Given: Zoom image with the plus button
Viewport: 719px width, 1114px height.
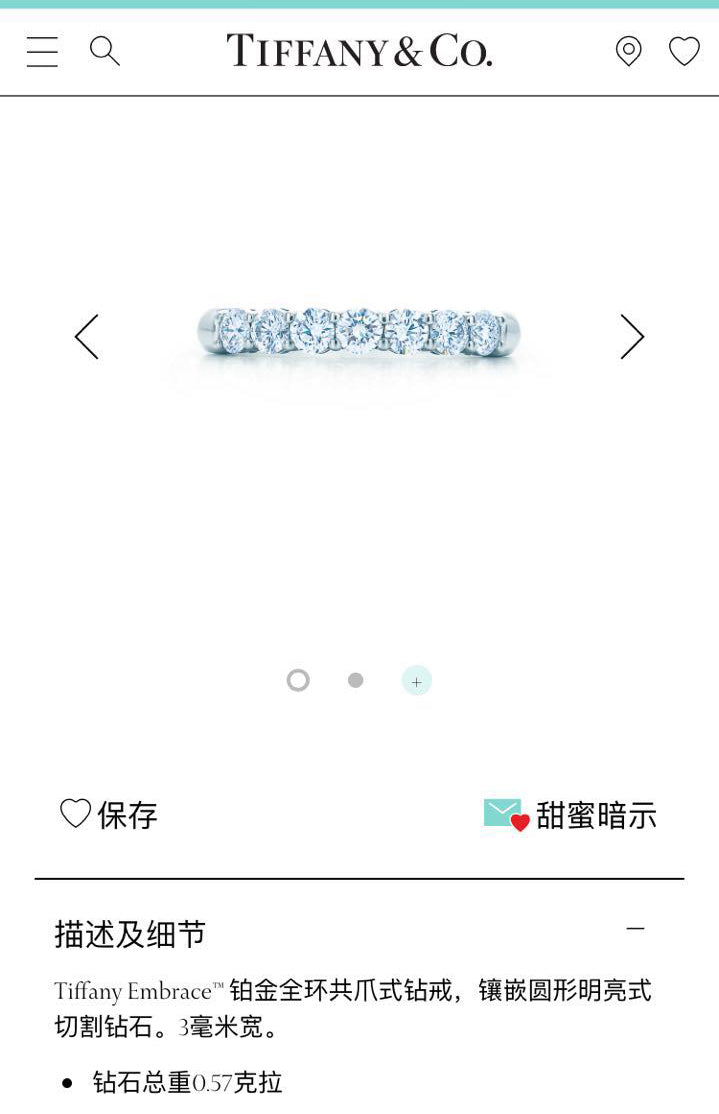Looking at the screenshot, I should coord(416,681).
